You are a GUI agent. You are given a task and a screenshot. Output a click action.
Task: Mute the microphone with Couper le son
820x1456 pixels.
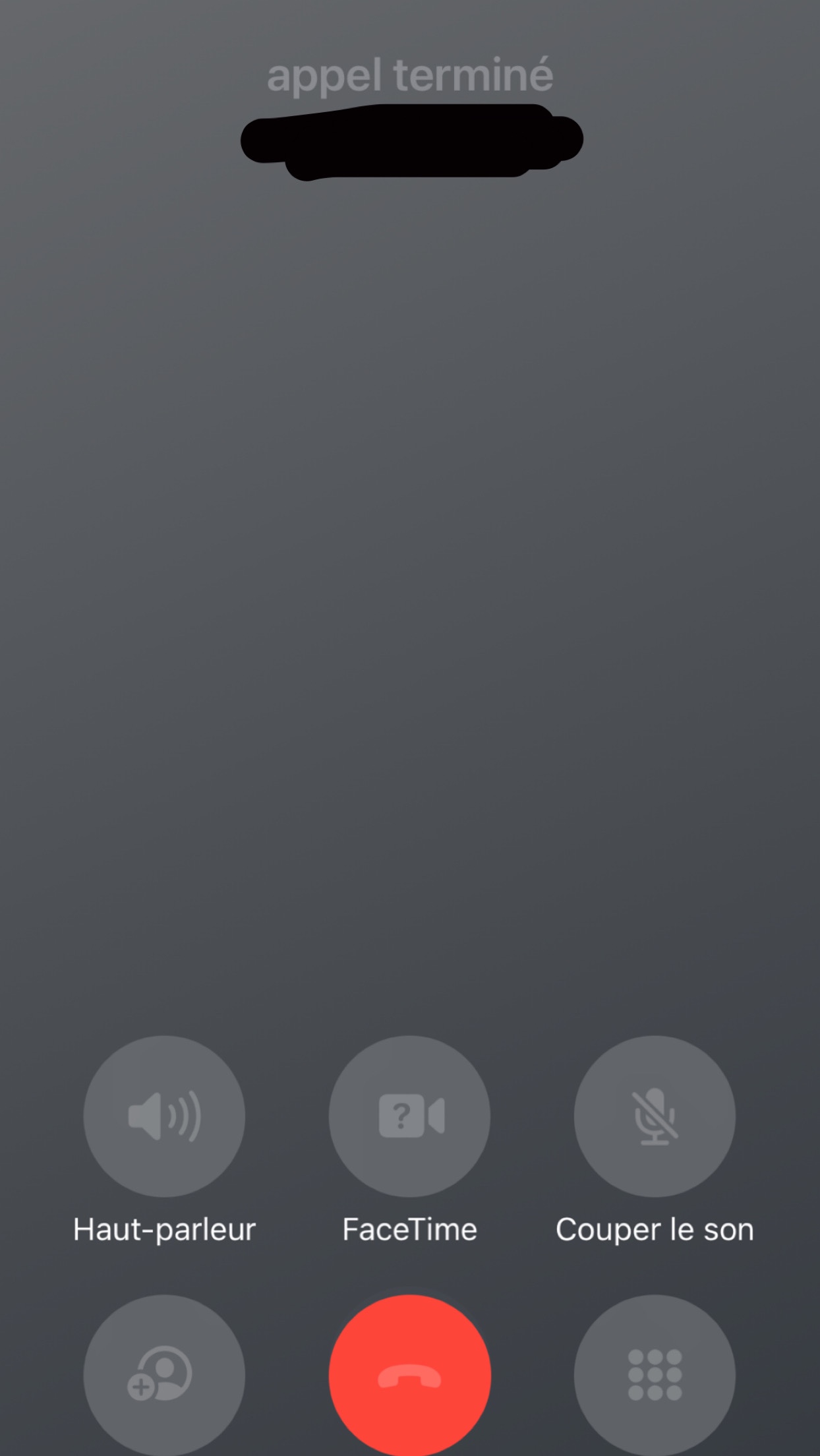[655, 1116]
